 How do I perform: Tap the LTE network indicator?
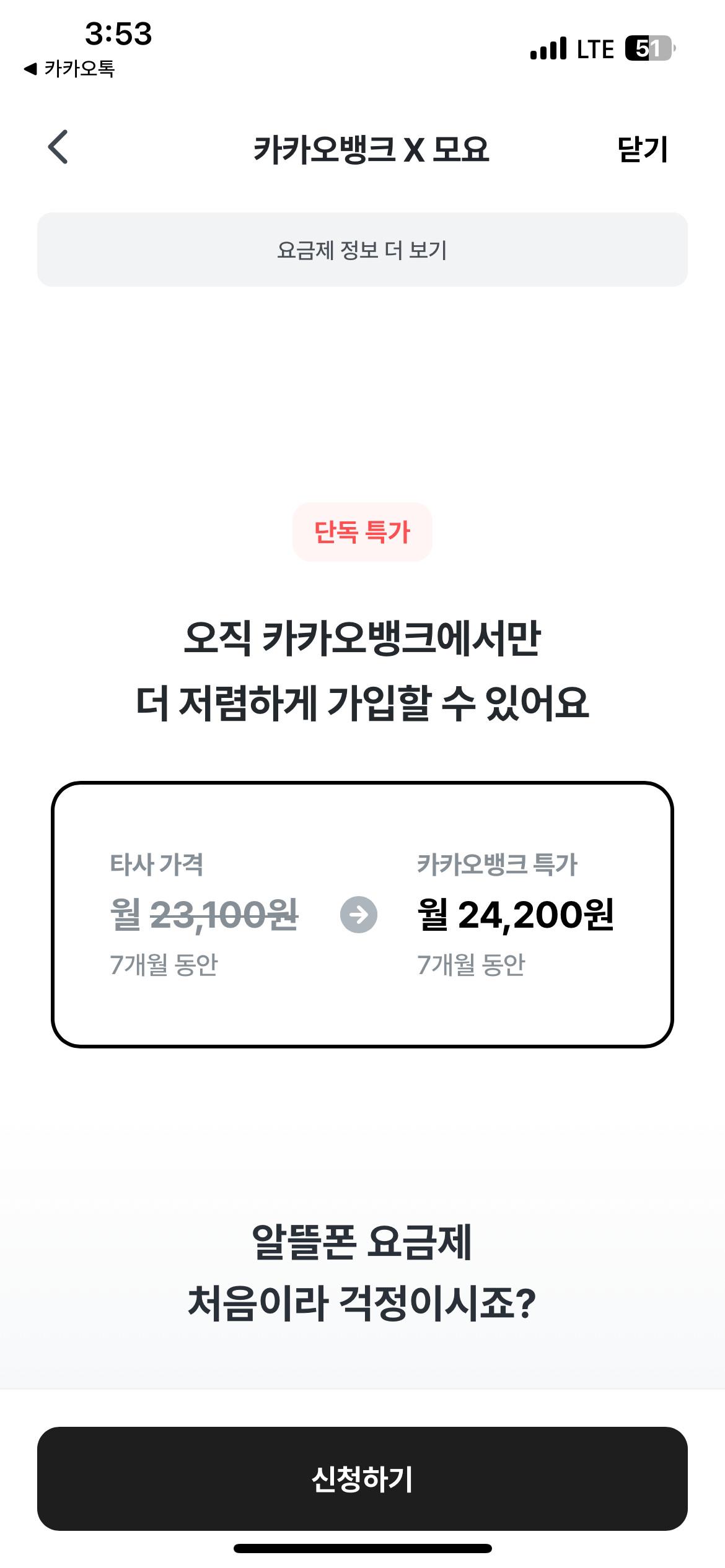pos(594,48)
